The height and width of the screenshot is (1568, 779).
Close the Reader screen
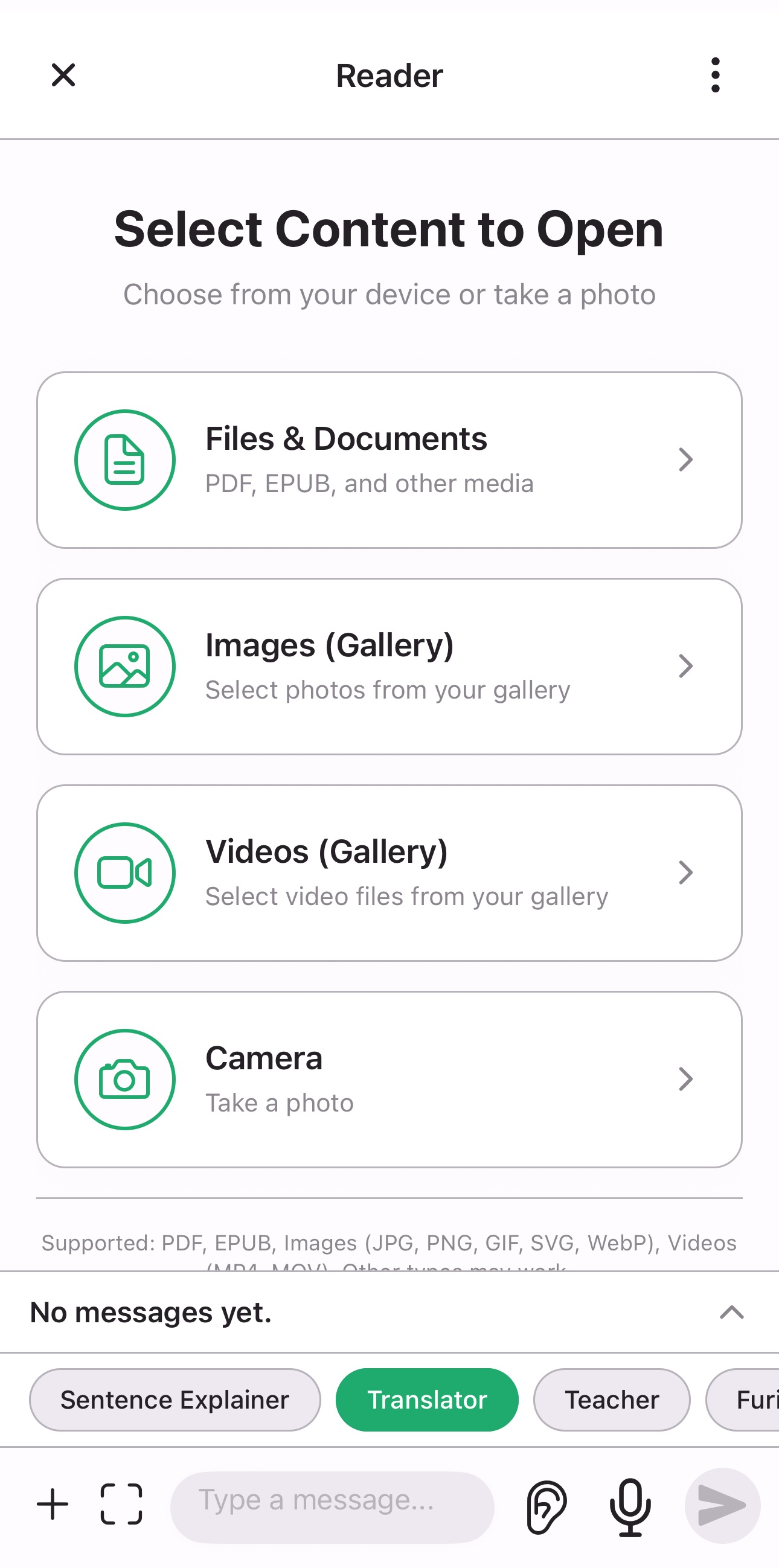63,75
